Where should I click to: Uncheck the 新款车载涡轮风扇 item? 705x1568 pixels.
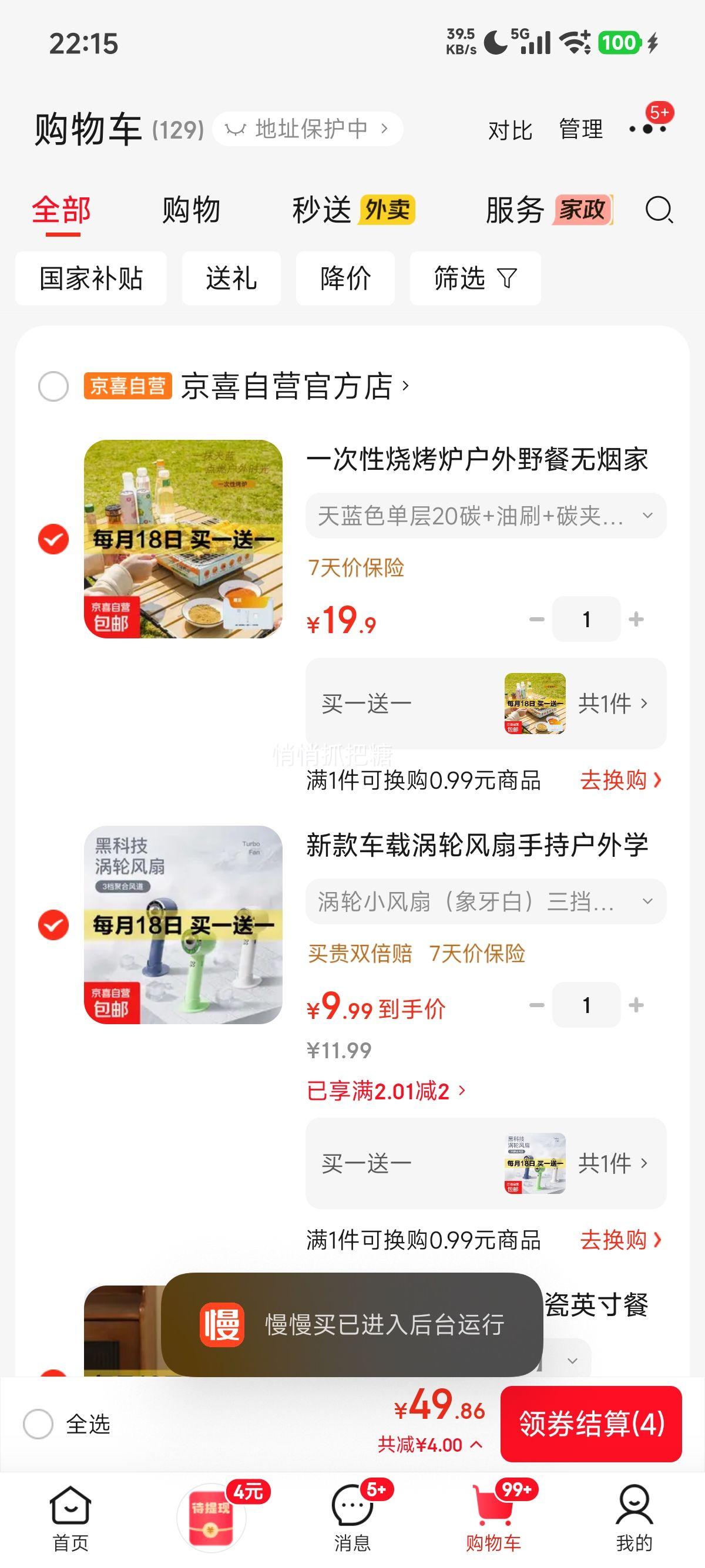point(53,925)
